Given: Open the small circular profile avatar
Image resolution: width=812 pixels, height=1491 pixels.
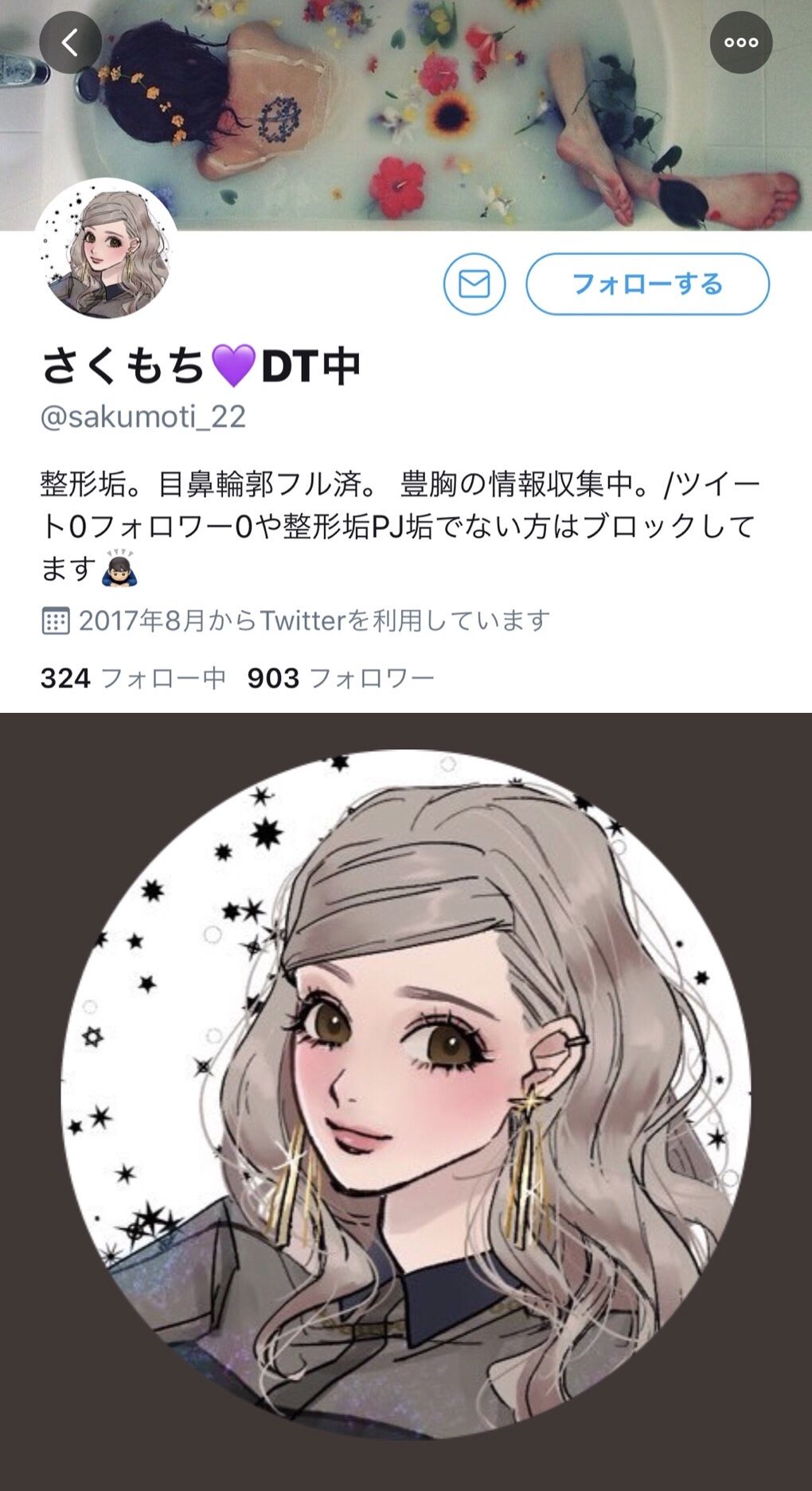Looking at the screenshot, I should pyautogui.click(x=107, y=249).
